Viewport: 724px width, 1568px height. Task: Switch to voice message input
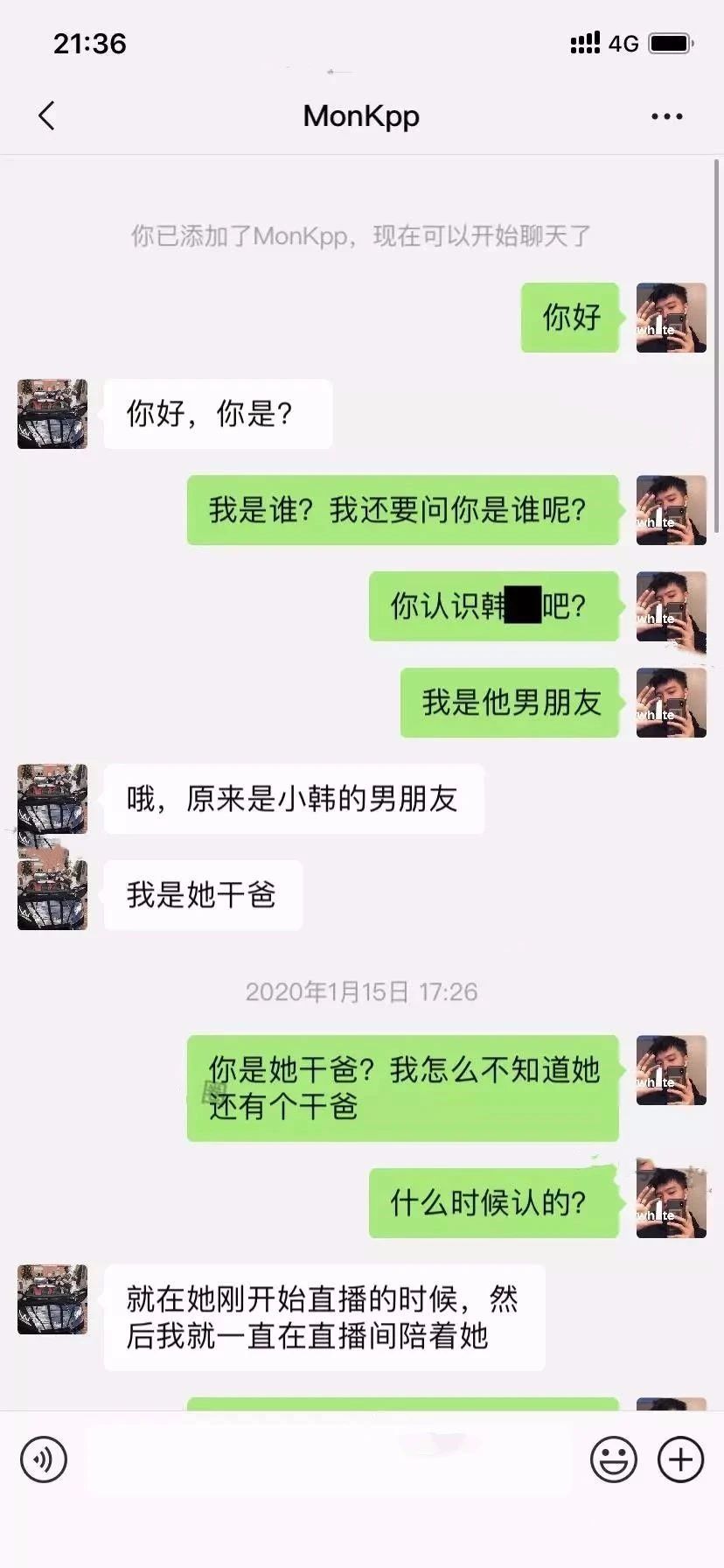(44, 1459)
